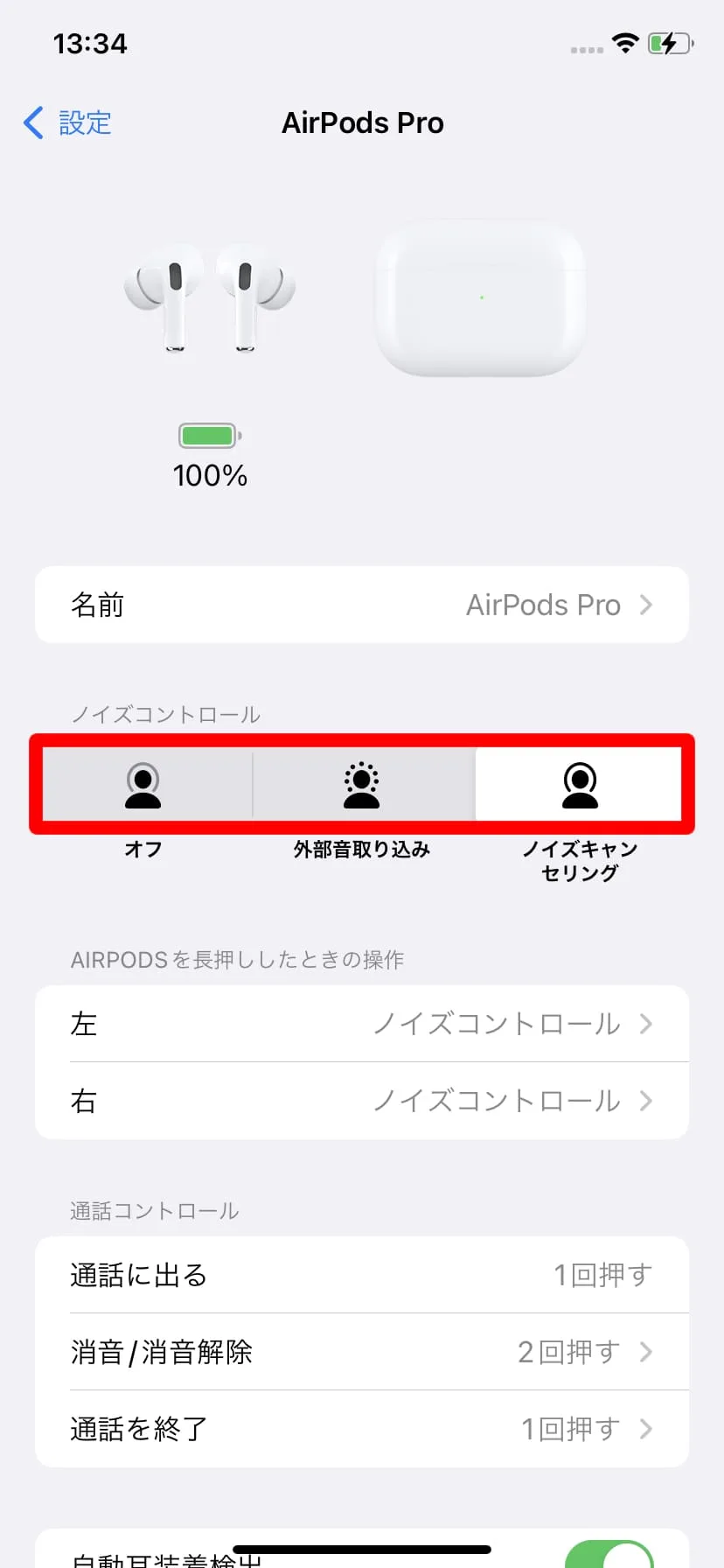Screen dimensions: 724x1568
Task: Select the 外部音取り込み (Transparency) mode icon
Action: click(x=362, y=784)
